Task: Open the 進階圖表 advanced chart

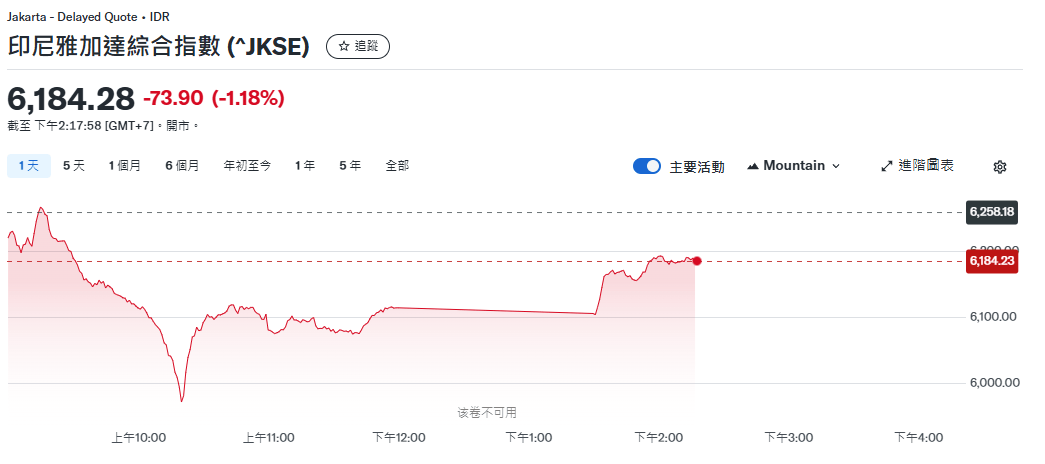Action: [x=917, y=166]
